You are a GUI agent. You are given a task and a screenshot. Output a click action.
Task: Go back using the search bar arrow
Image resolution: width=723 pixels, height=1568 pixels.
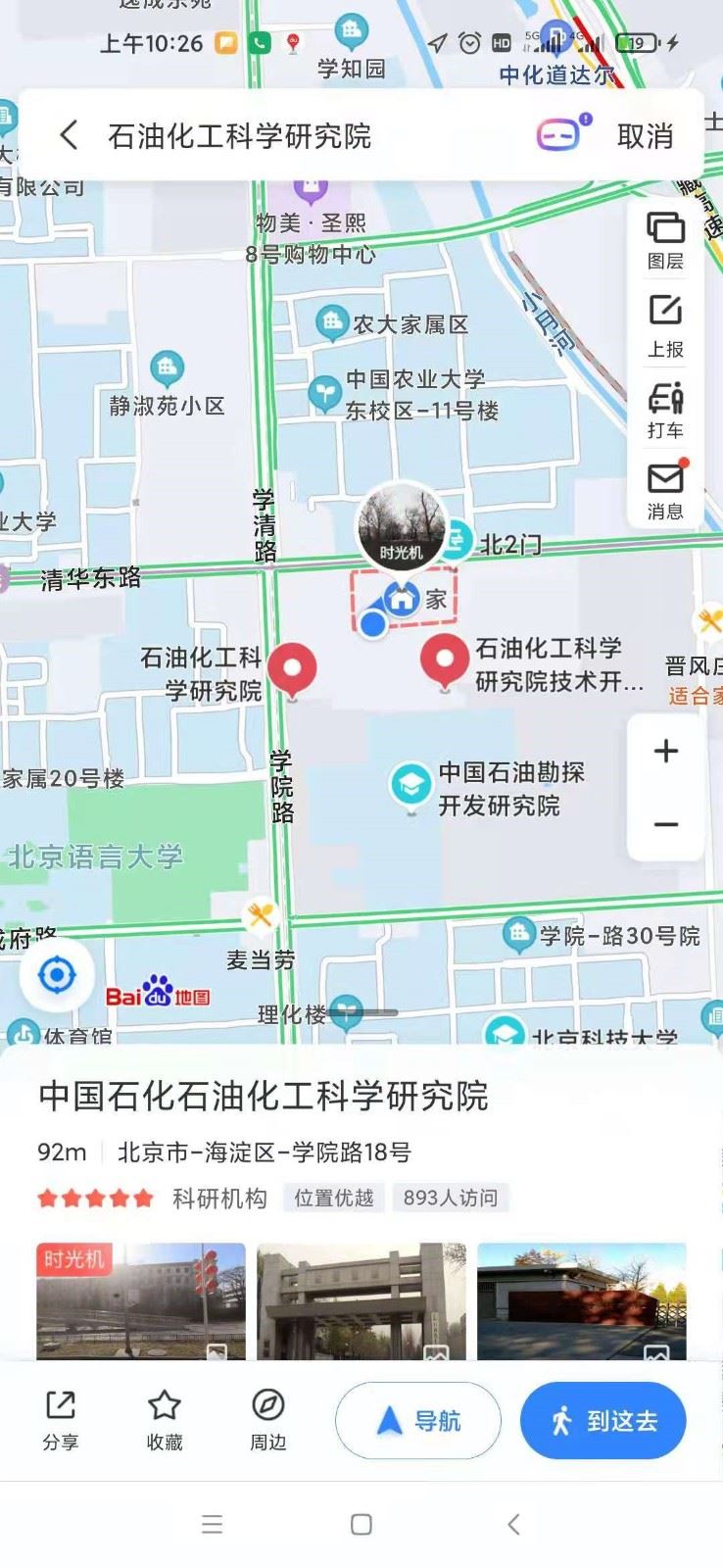tap(69, 135)
